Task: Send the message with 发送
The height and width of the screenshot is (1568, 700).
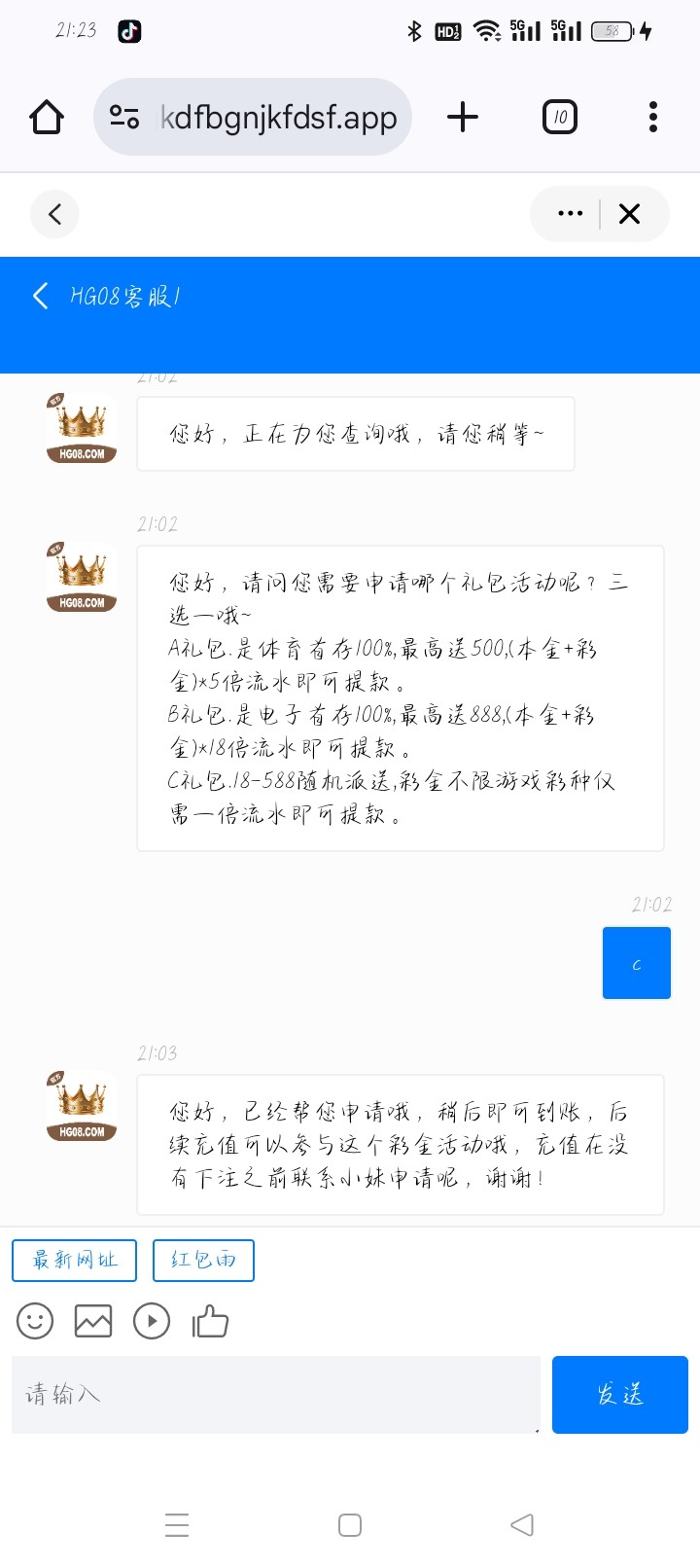Action: pyautogui.click(x=619, y=1394)
